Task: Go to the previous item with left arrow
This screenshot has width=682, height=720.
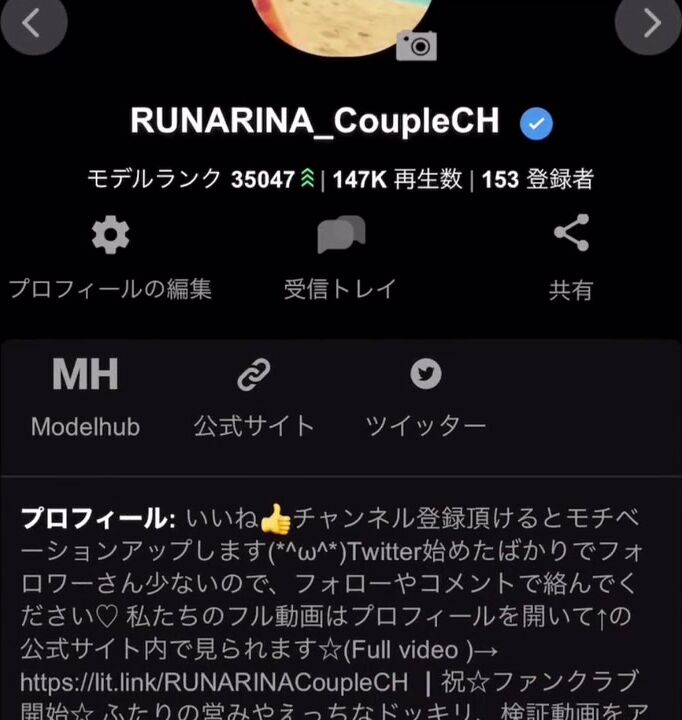Action: pos(33,22)
